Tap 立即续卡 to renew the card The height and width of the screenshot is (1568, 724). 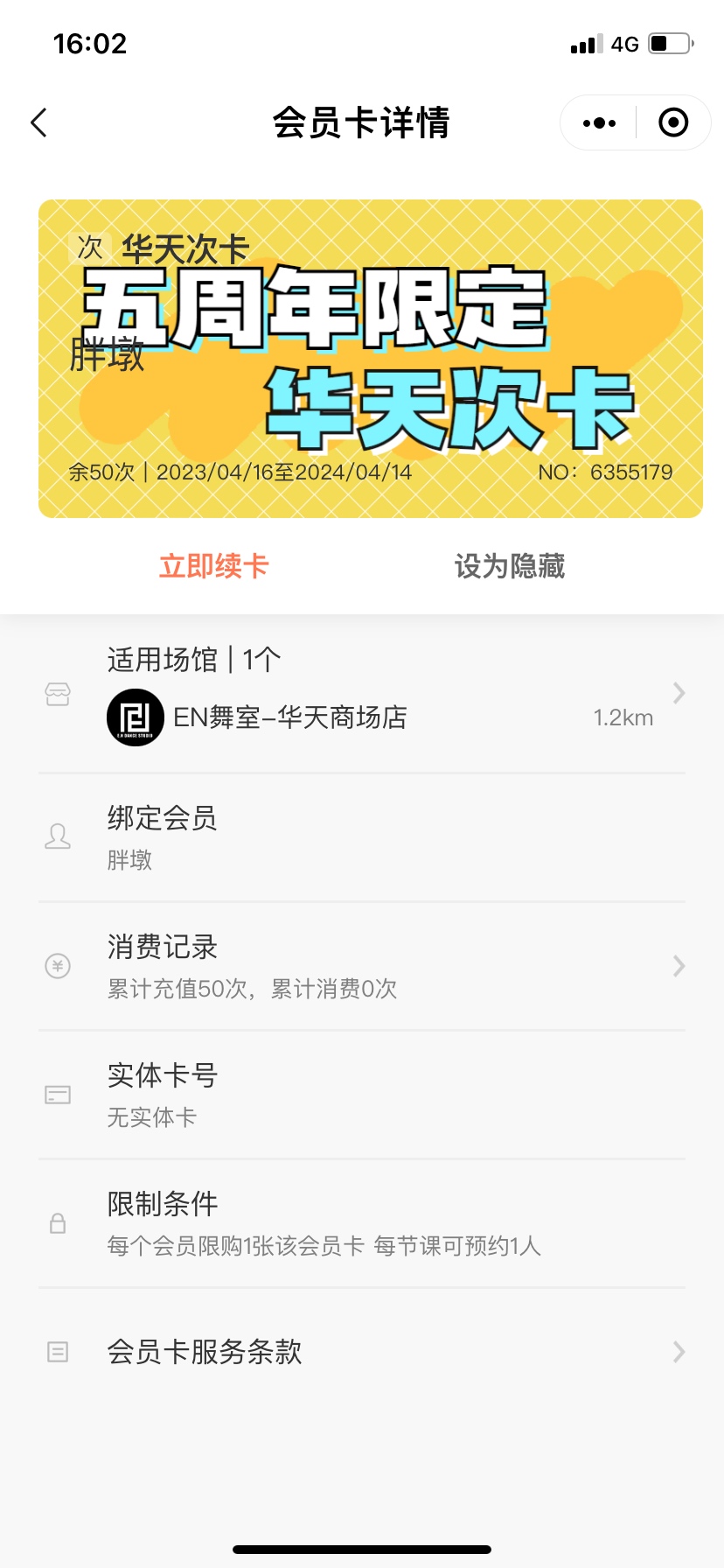(213, 566)
